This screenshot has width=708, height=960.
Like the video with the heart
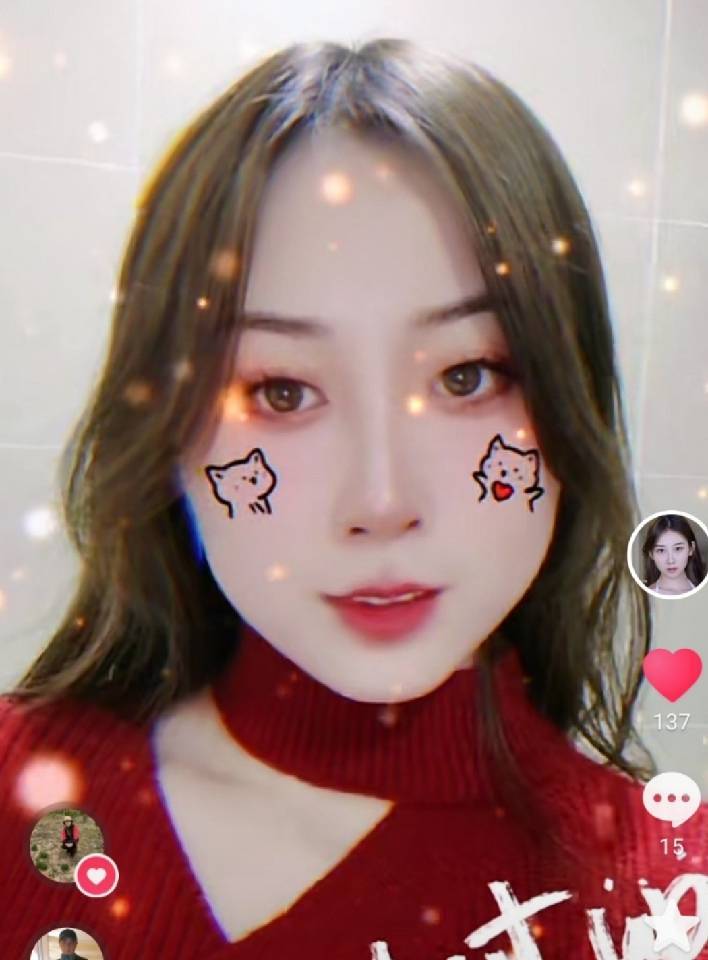point(671,675)
